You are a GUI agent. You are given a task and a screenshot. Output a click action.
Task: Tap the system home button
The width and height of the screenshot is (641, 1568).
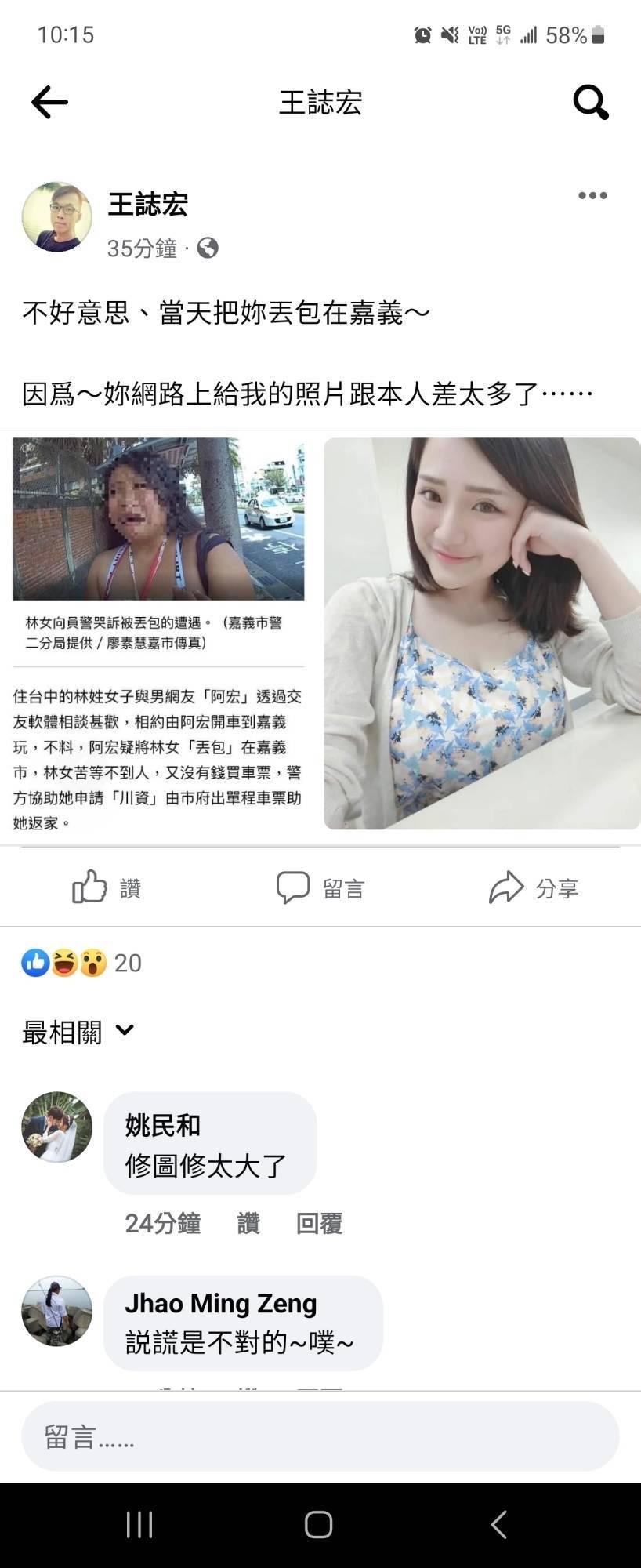point(319,1524)
